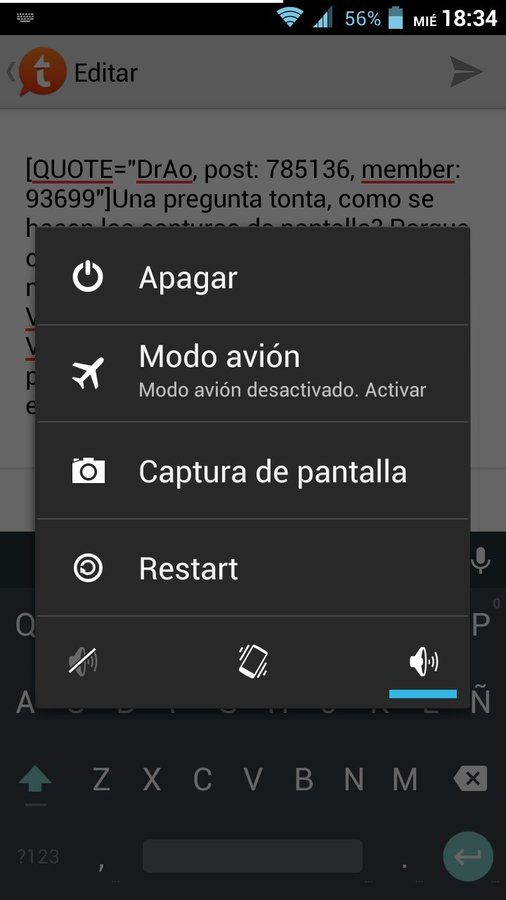Switch to silent mode icon
Image resolution: width=506 pixels, height=900 pixels.
coord(83,661)
